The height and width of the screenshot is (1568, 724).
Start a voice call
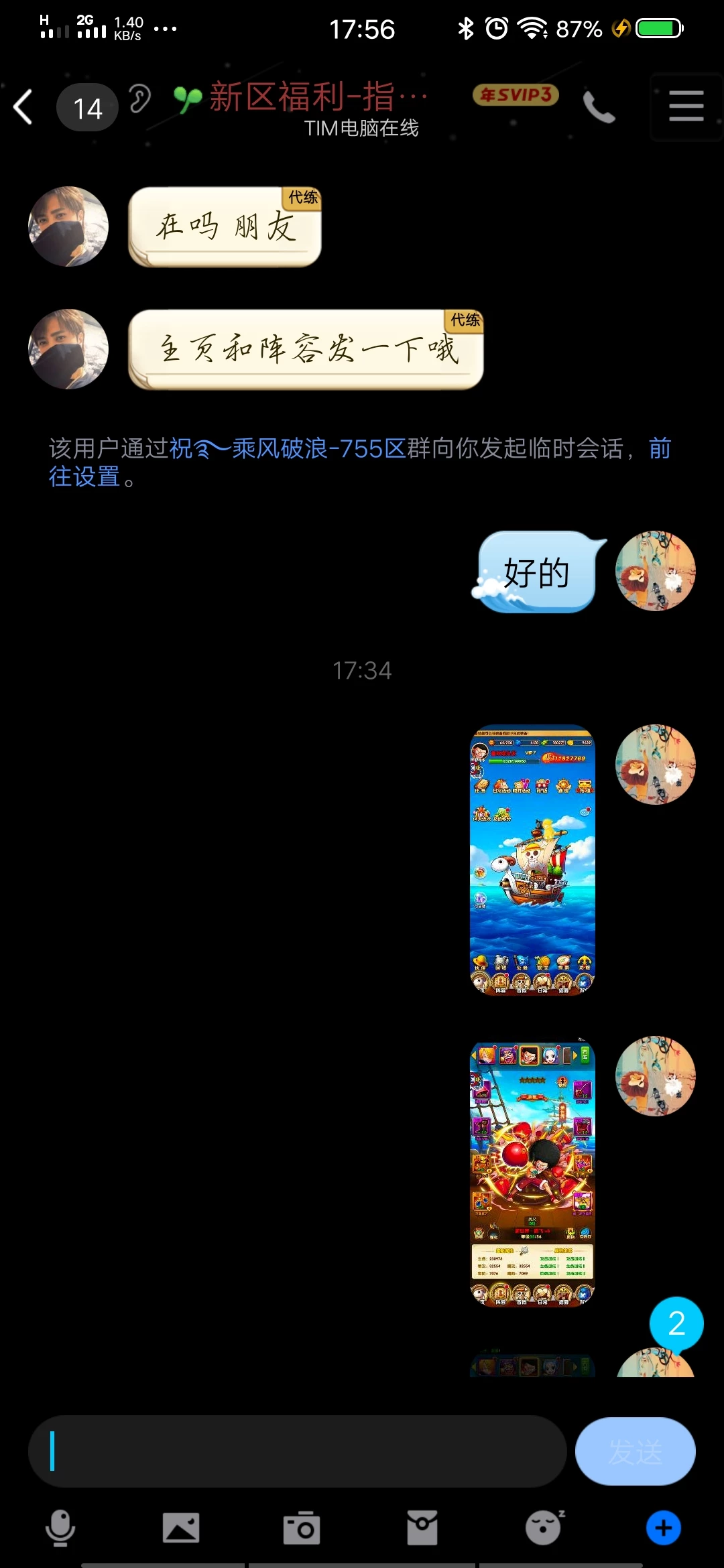tap(599, 107)
